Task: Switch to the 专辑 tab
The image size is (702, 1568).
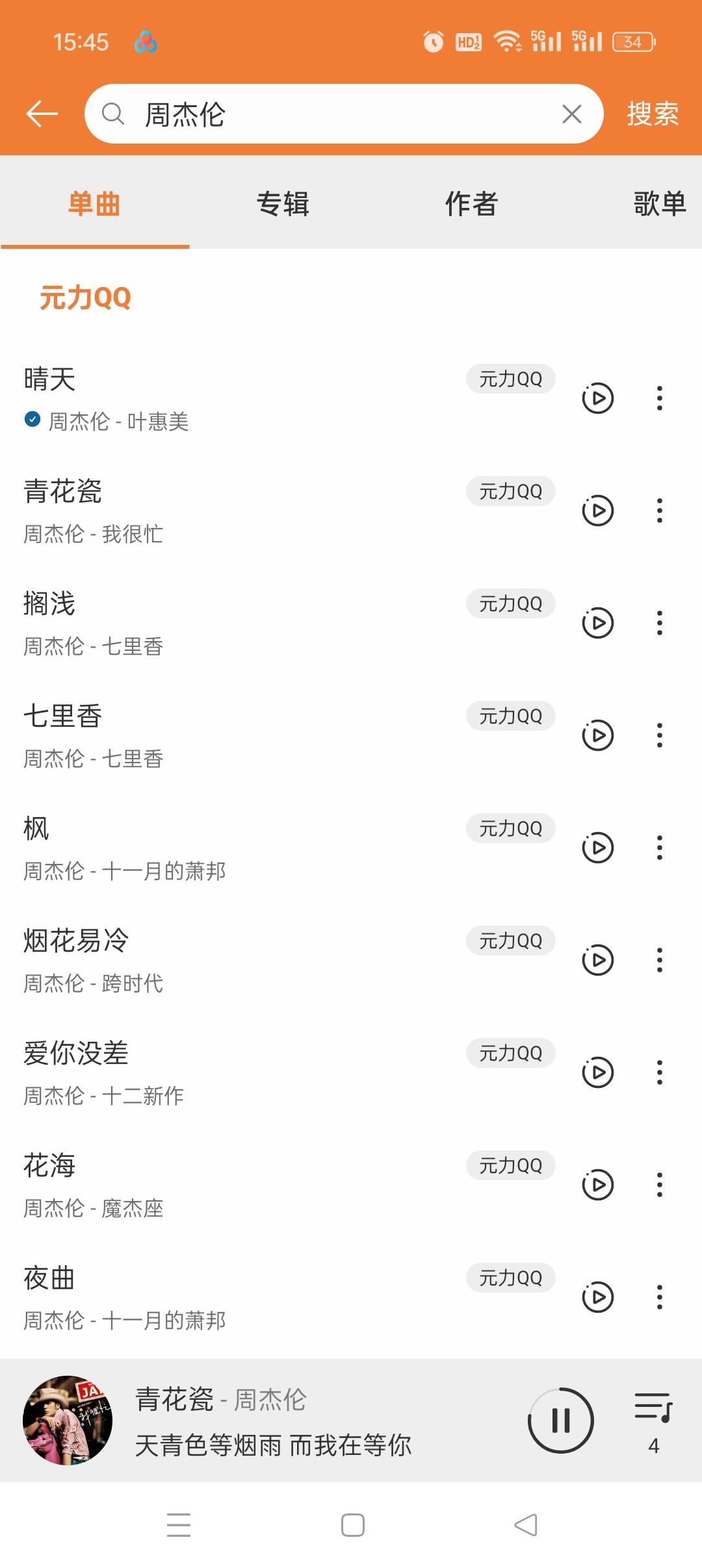Action: coord(284,203)
